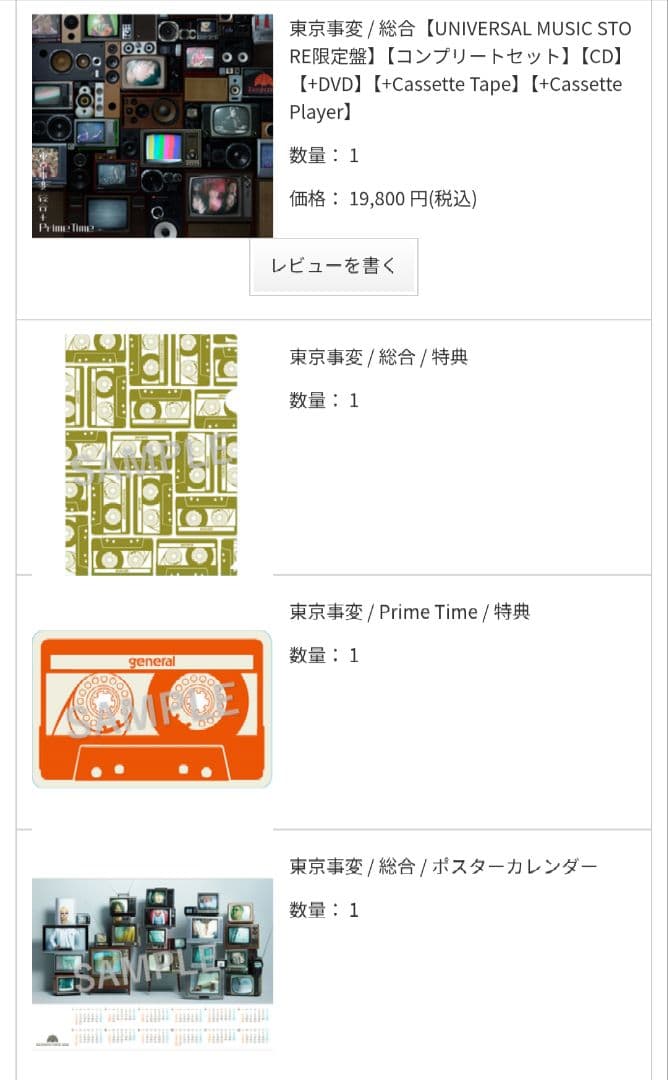View the ポスターカレンダー poster image

[152, 962]
